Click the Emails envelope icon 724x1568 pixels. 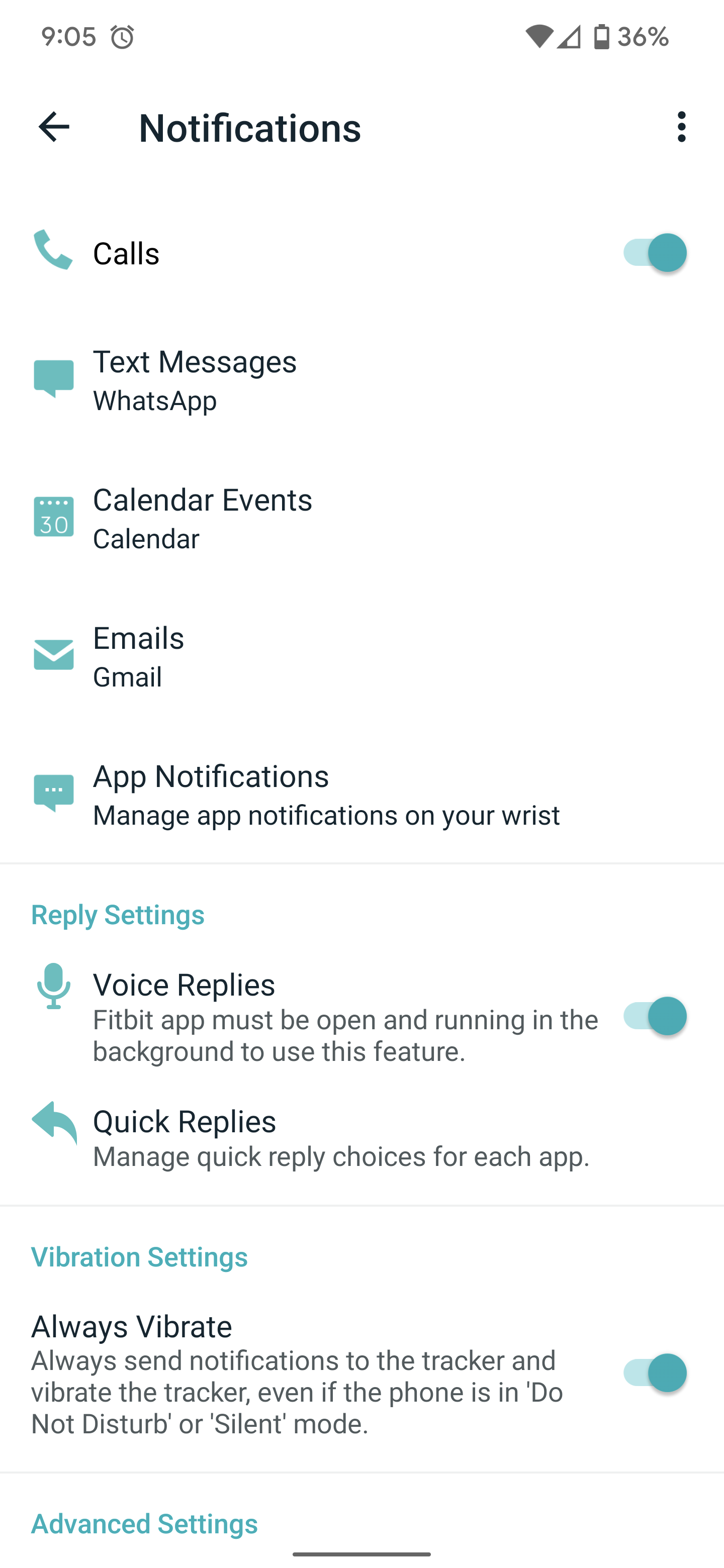pyautogui.click(x=53, y=655)
